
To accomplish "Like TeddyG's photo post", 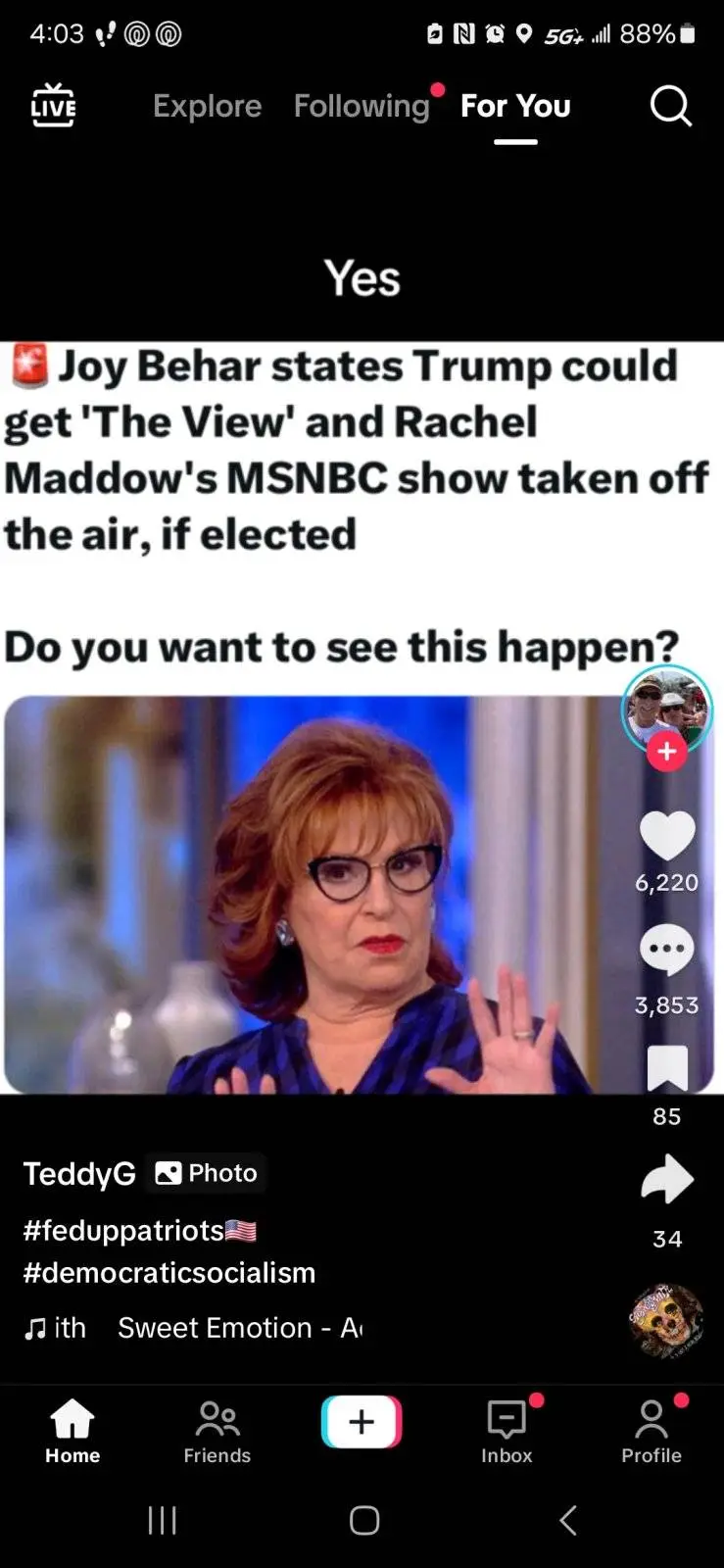I will point(667,836).
